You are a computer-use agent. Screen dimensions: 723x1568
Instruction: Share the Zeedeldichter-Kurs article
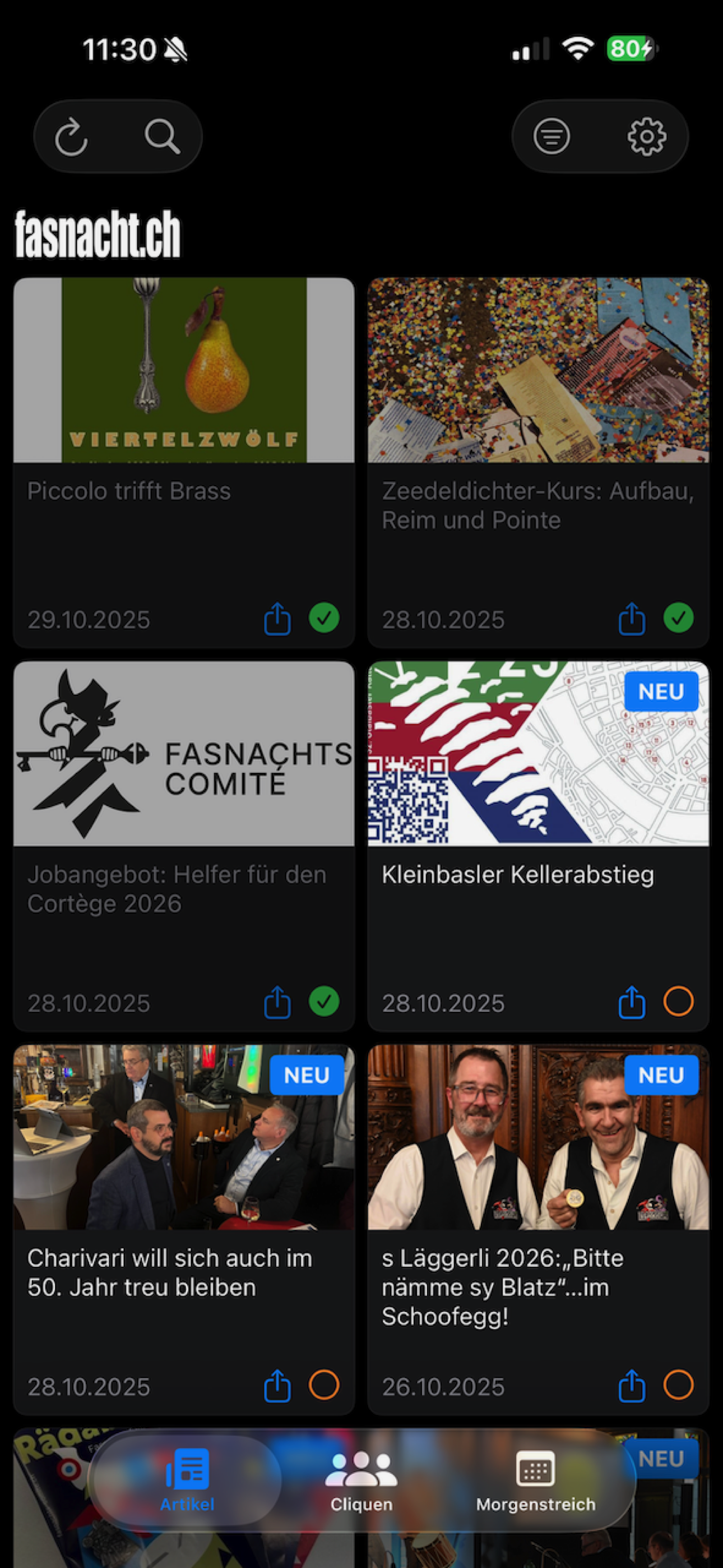pos(632,619)
